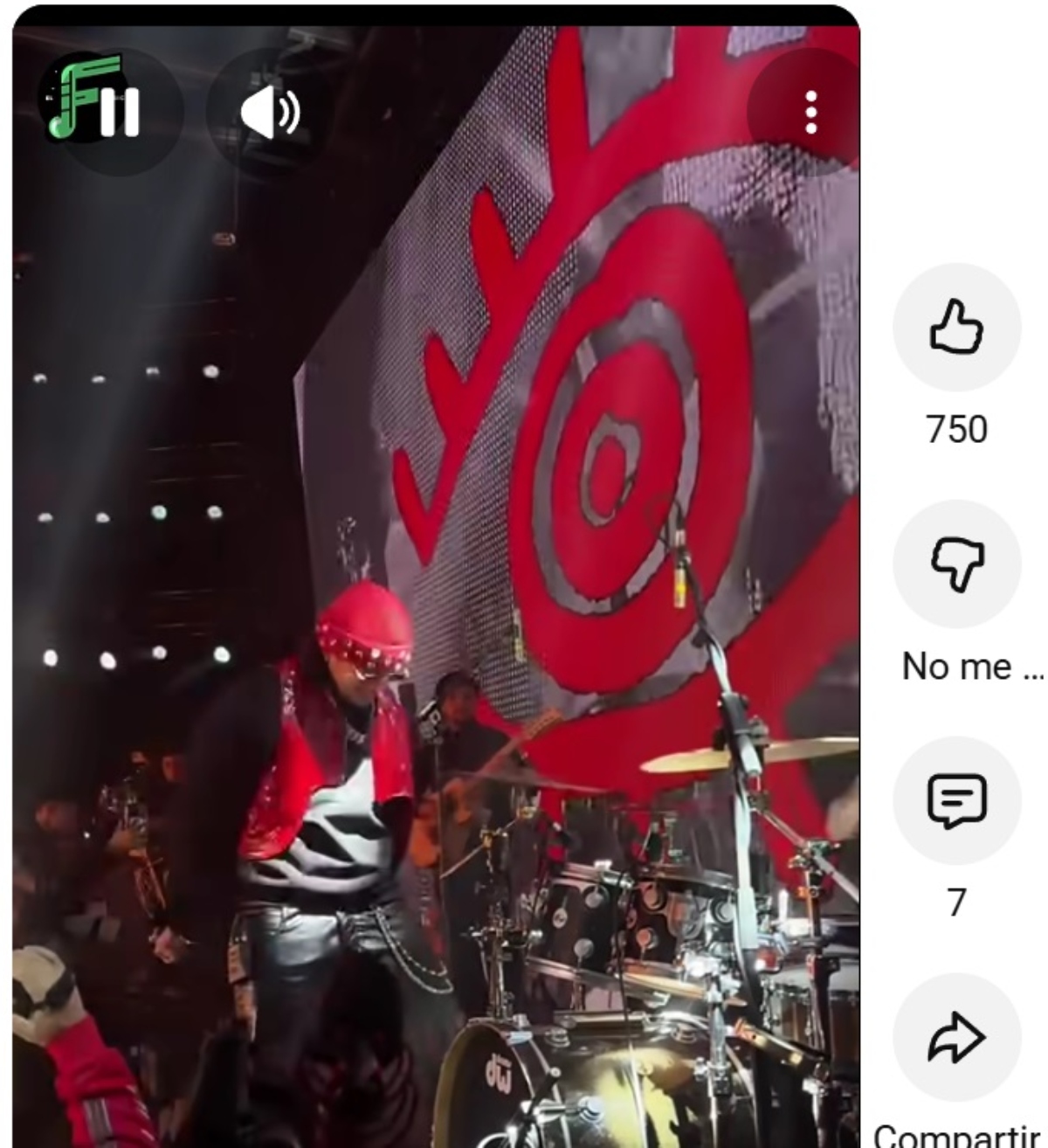Share this video via Compartir

[956, 1037]
